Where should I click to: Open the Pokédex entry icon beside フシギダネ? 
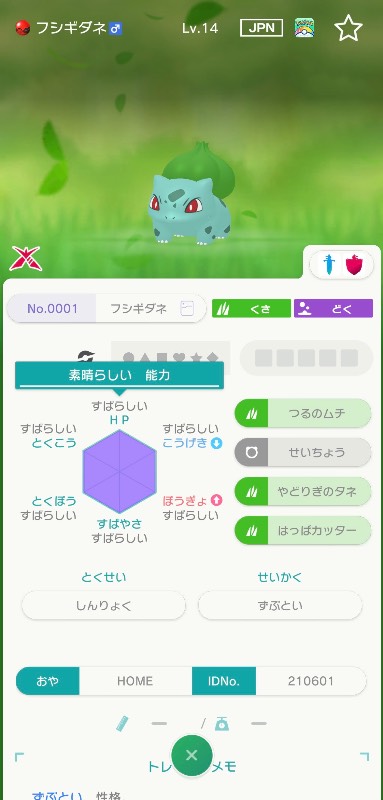[x=187, y=309]
